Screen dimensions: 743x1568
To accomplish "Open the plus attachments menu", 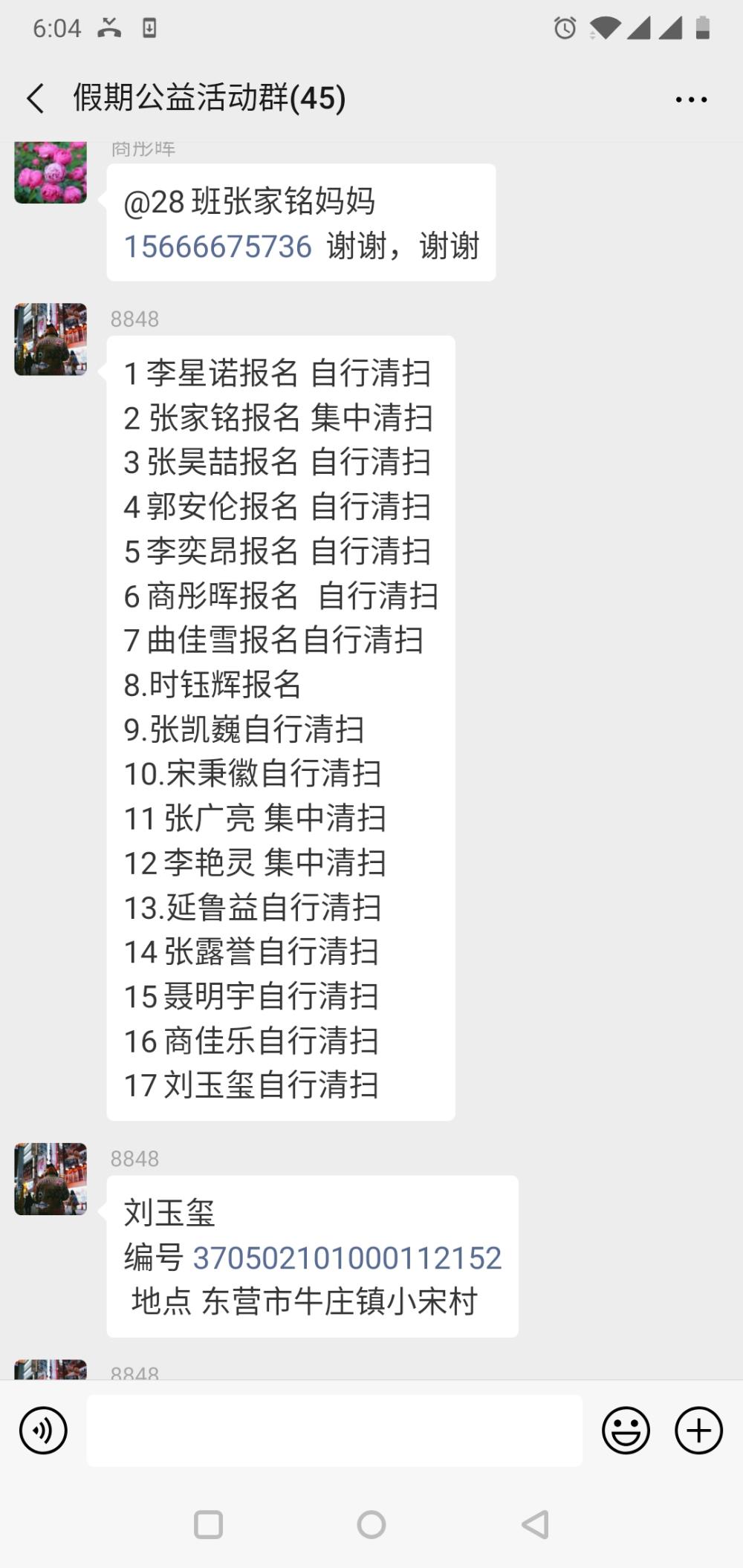I will [x=698, y=1430].
